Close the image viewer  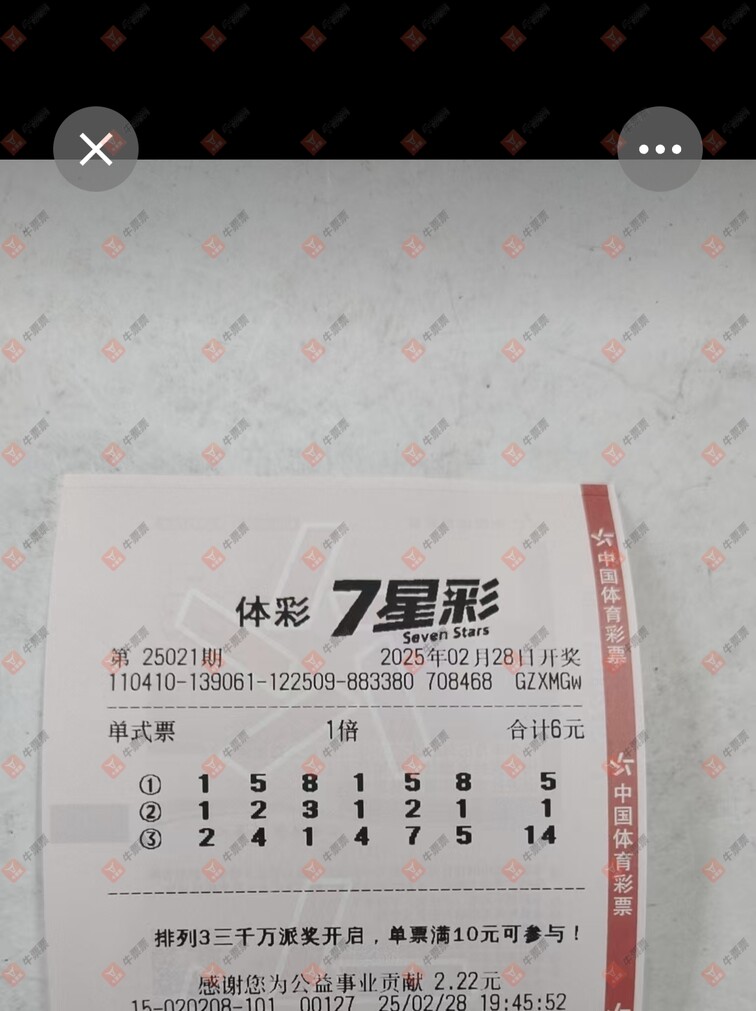(96, 150)
